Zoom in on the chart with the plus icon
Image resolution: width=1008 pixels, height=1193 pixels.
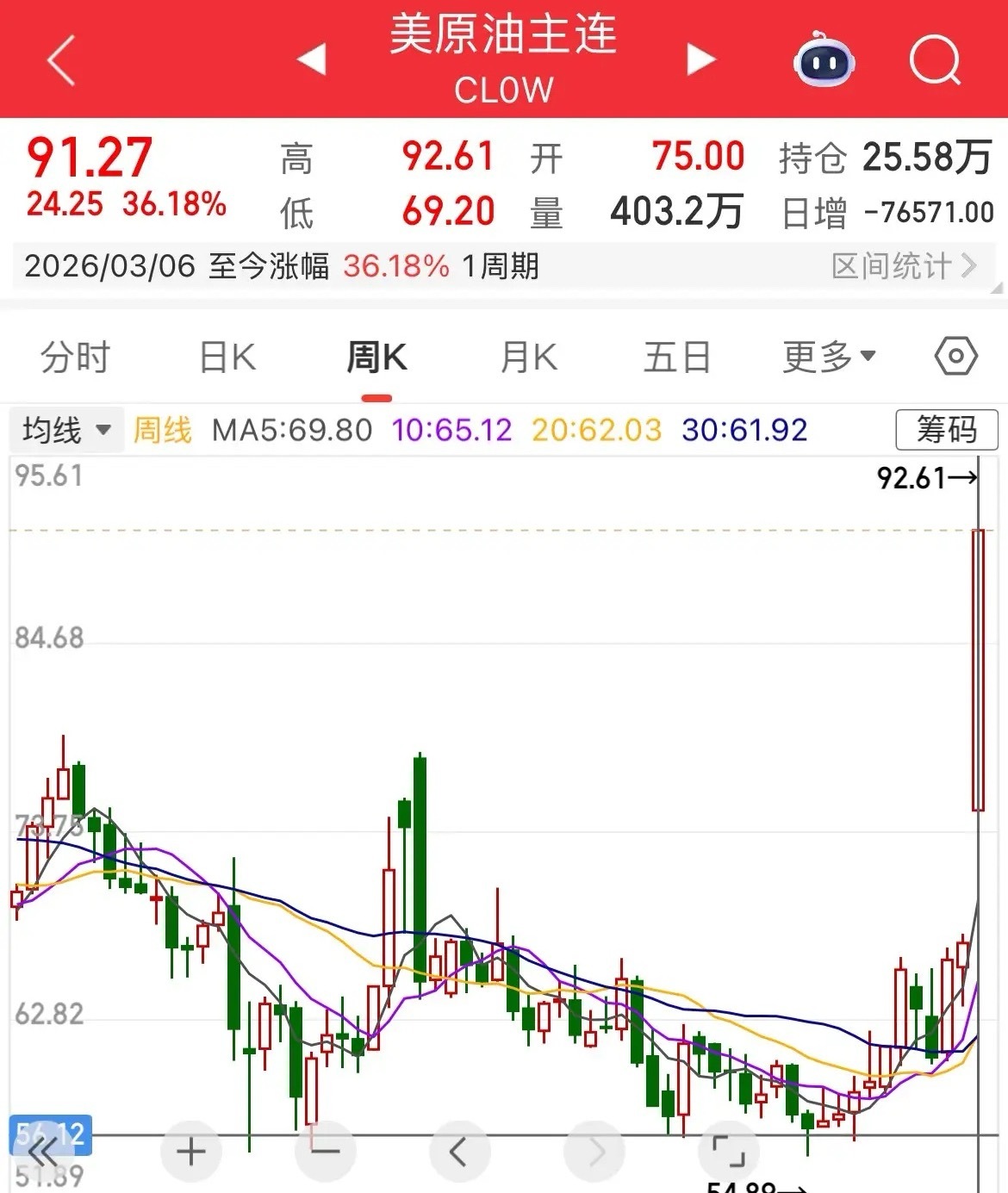point(191,1150)
